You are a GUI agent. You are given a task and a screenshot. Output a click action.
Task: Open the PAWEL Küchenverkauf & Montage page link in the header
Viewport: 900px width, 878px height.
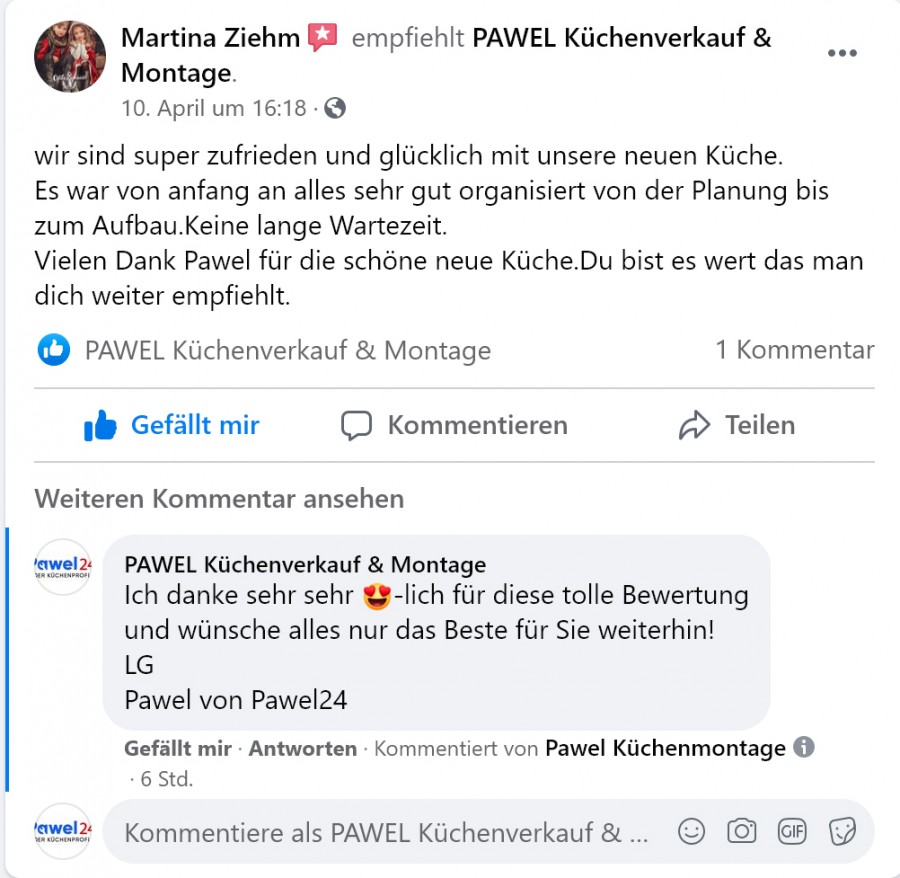(620, 39)
